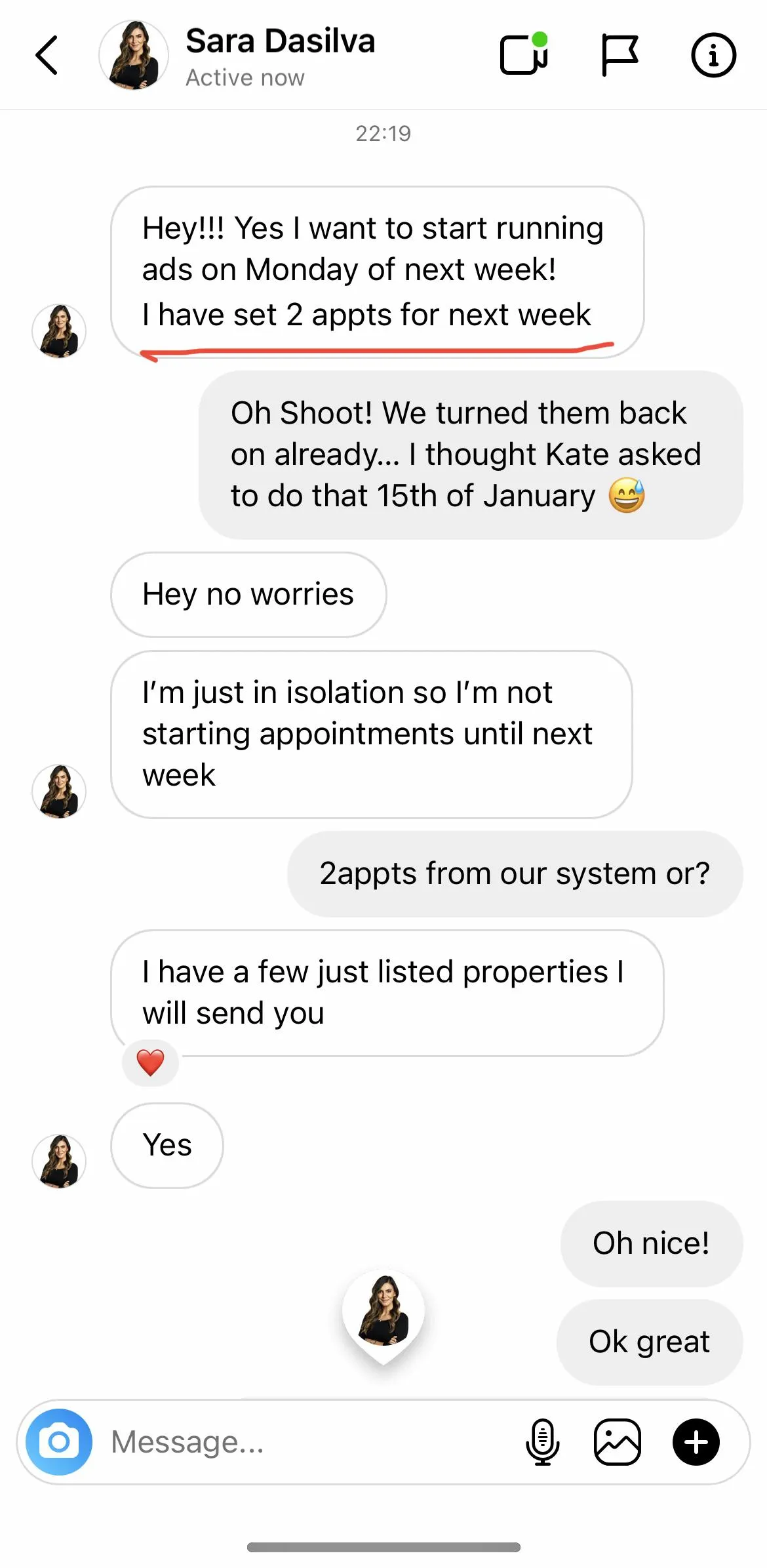Open the camera to send a photo

[x=59, y=1442]
